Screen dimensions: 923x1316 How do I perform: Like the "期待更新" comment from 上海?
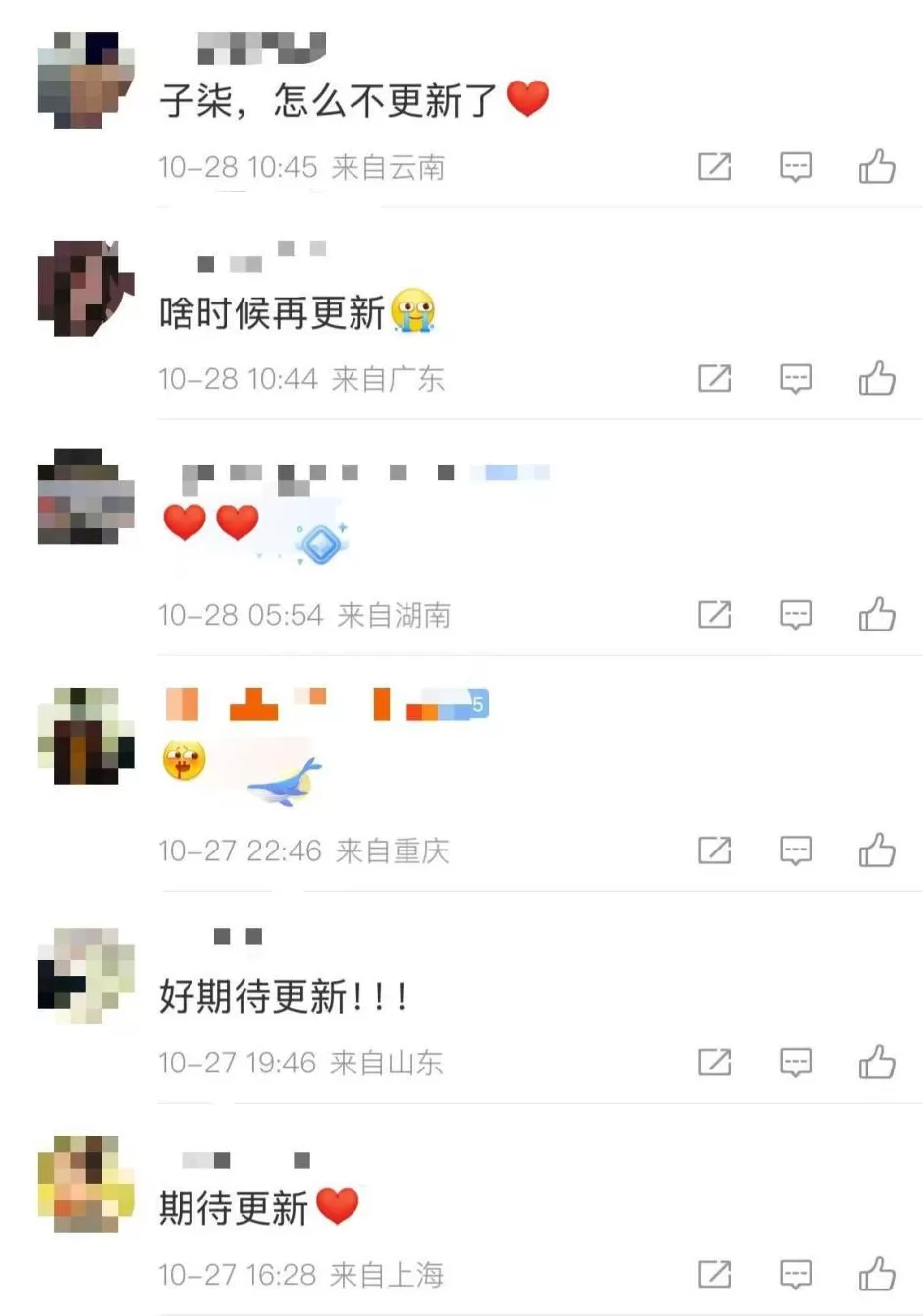pos(877,1274)
